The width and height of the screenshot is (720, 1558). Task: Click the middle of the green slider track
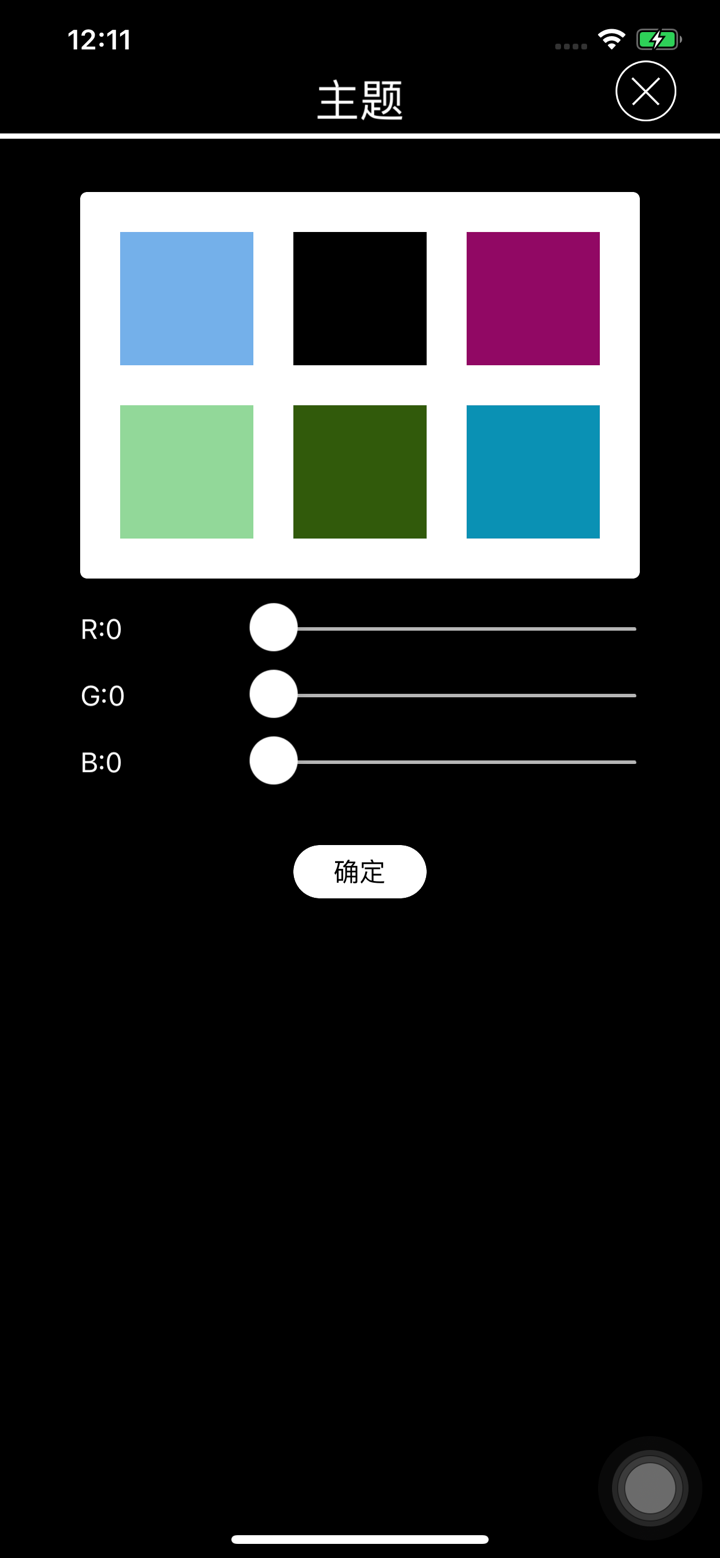460,695
